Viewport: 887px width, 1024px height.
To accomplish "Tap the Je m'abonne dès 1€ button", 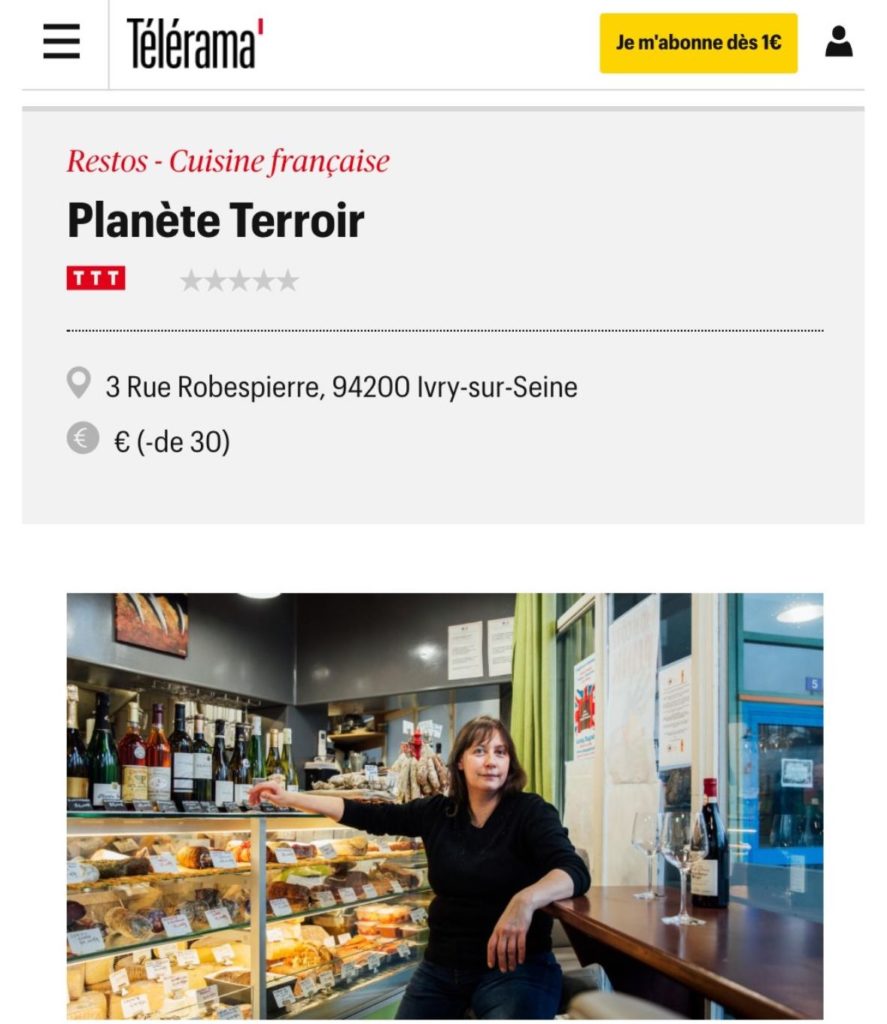I will pos(698,43).
